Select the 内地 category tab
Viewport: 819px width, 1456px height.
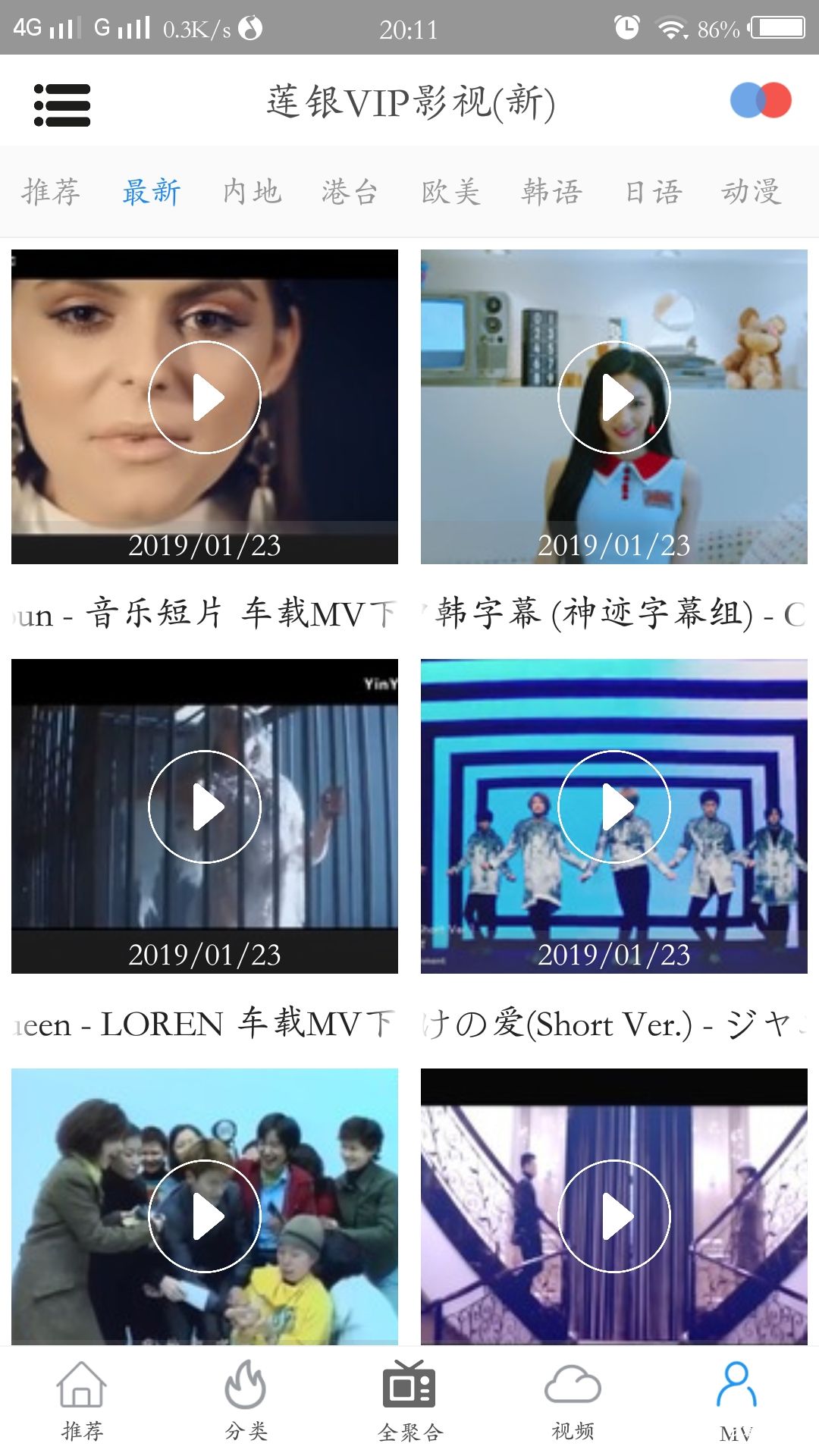253,192
